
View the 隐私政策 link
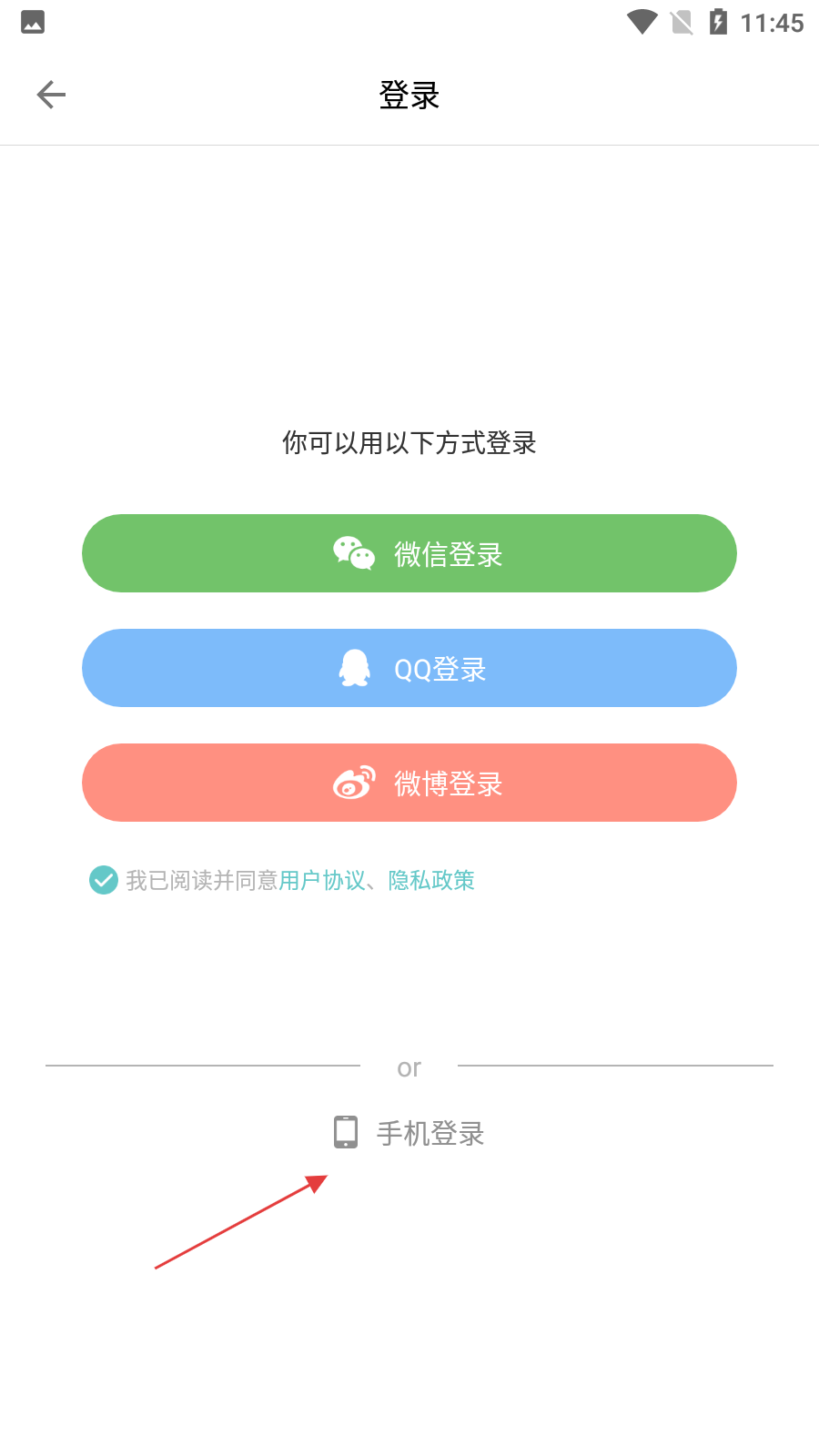[x=431, y=880]
